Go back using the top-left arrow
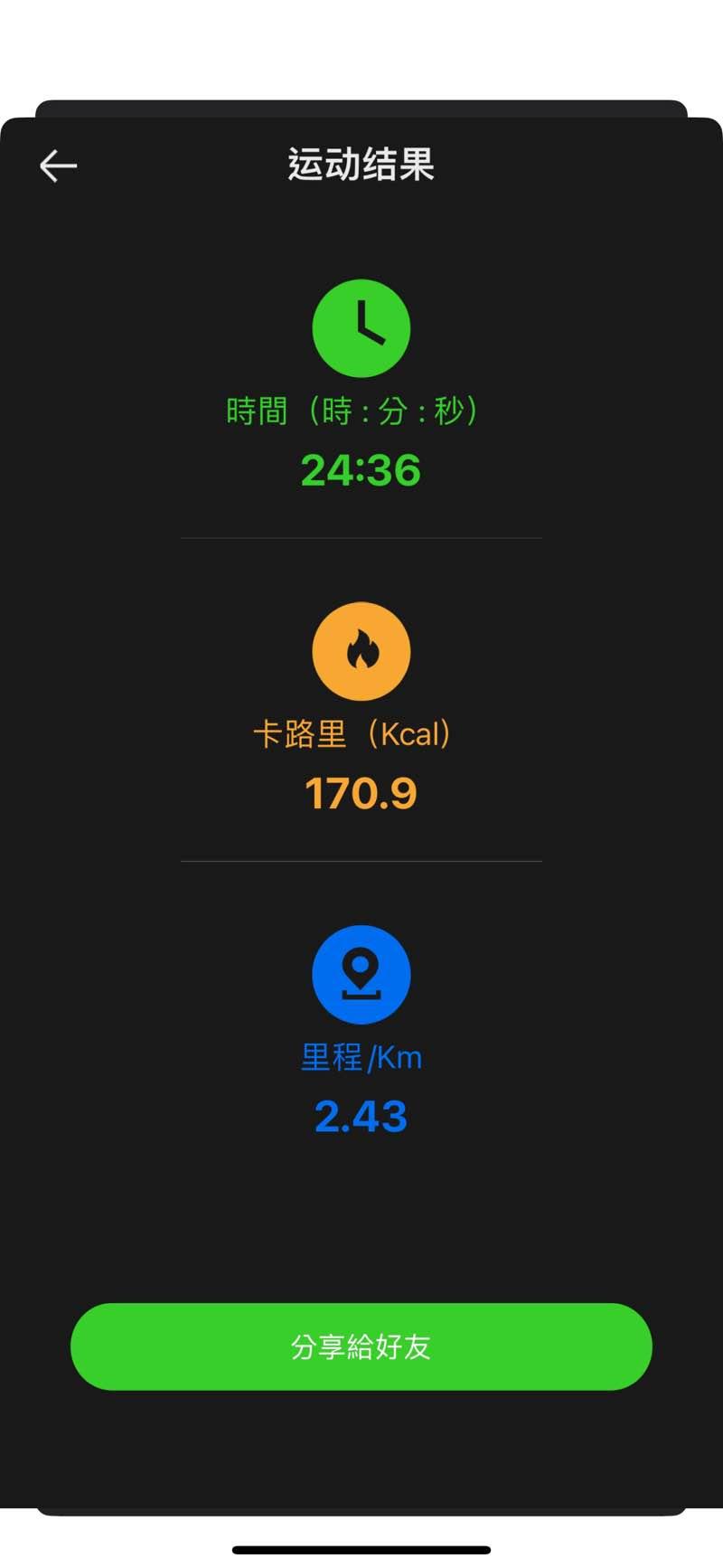Image resolution: width=723 pixels, height=1568 pixels. (59, 166)
